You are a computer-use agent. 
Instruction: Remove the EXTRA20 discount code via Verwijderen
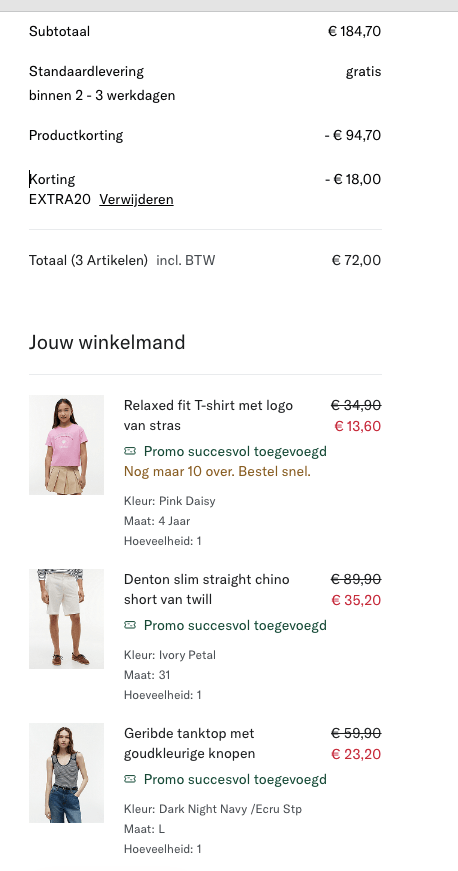(x=137, y=199)
